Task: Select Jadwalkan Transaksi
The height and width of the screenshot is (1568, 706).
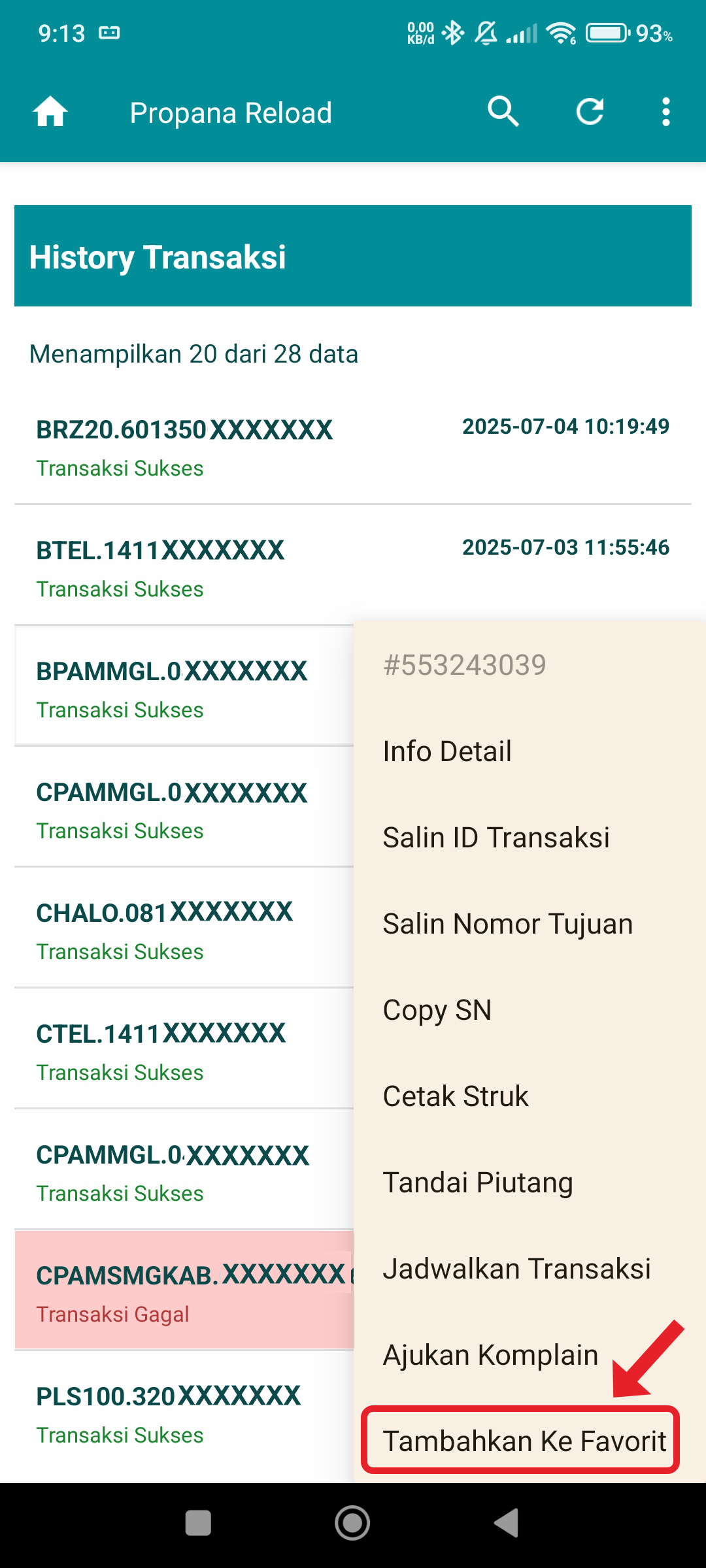Action: click(x=529, y=1269)
